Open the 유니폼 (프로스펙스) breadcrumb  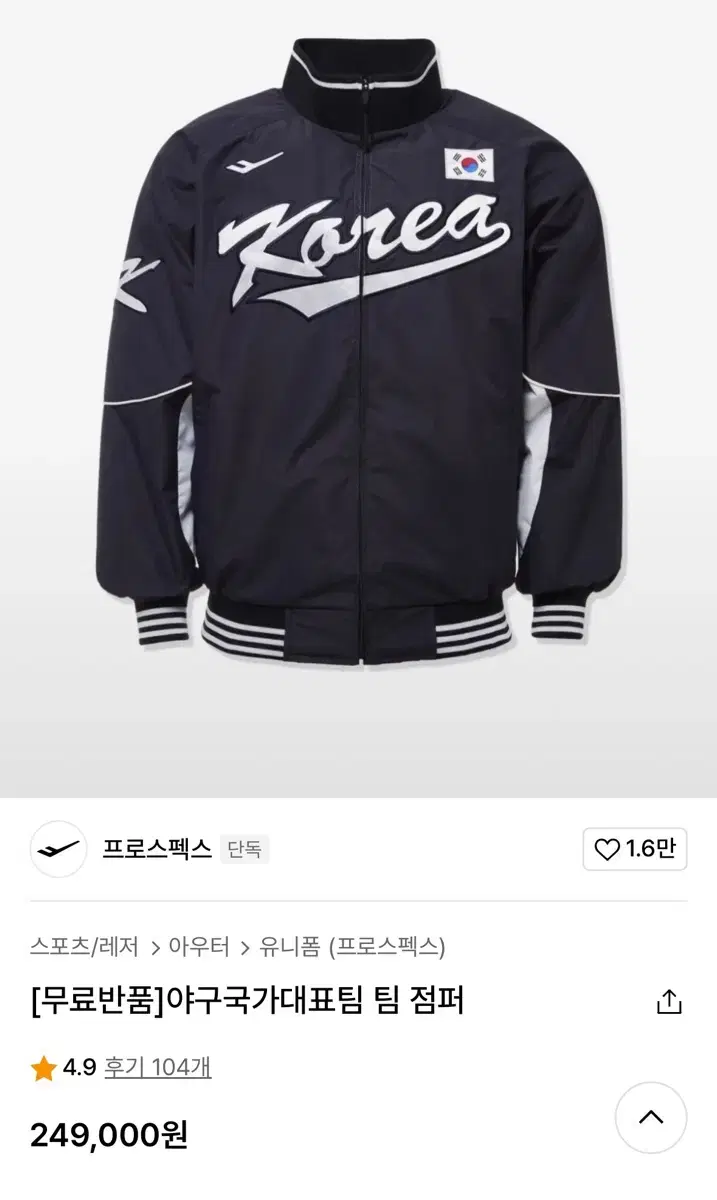tap(351, 946)
